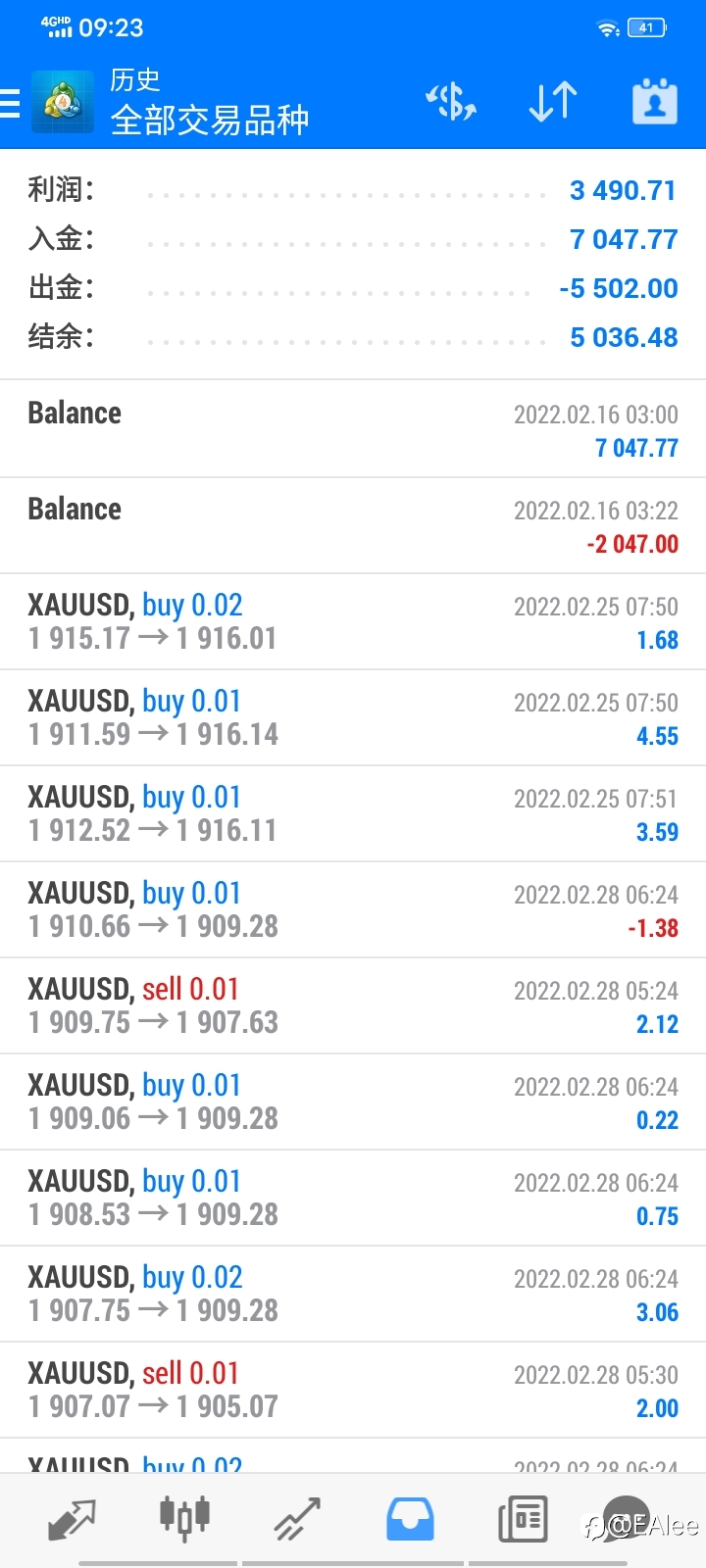The height and width of the screenshot is (1568, 706).
Task: Open XAUUSD trade with loss -1.38
Action: coord(353,909)
